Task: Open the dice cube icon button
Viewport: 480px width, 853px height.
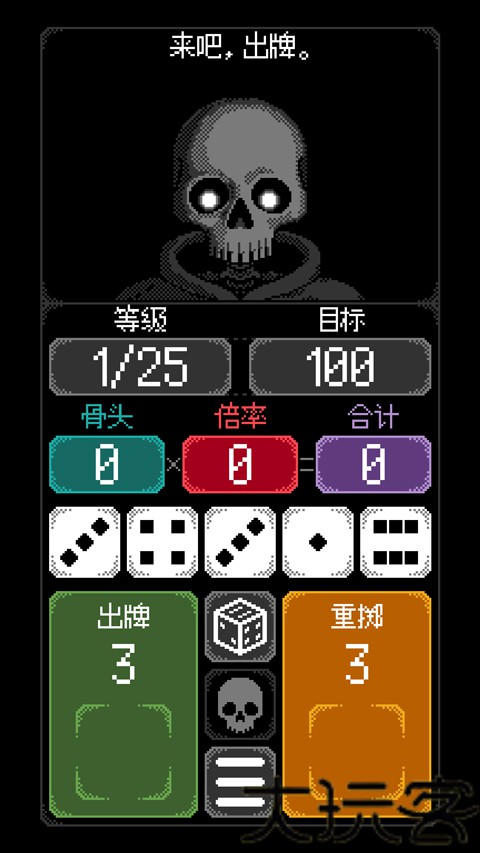Action: pos(240,626)
